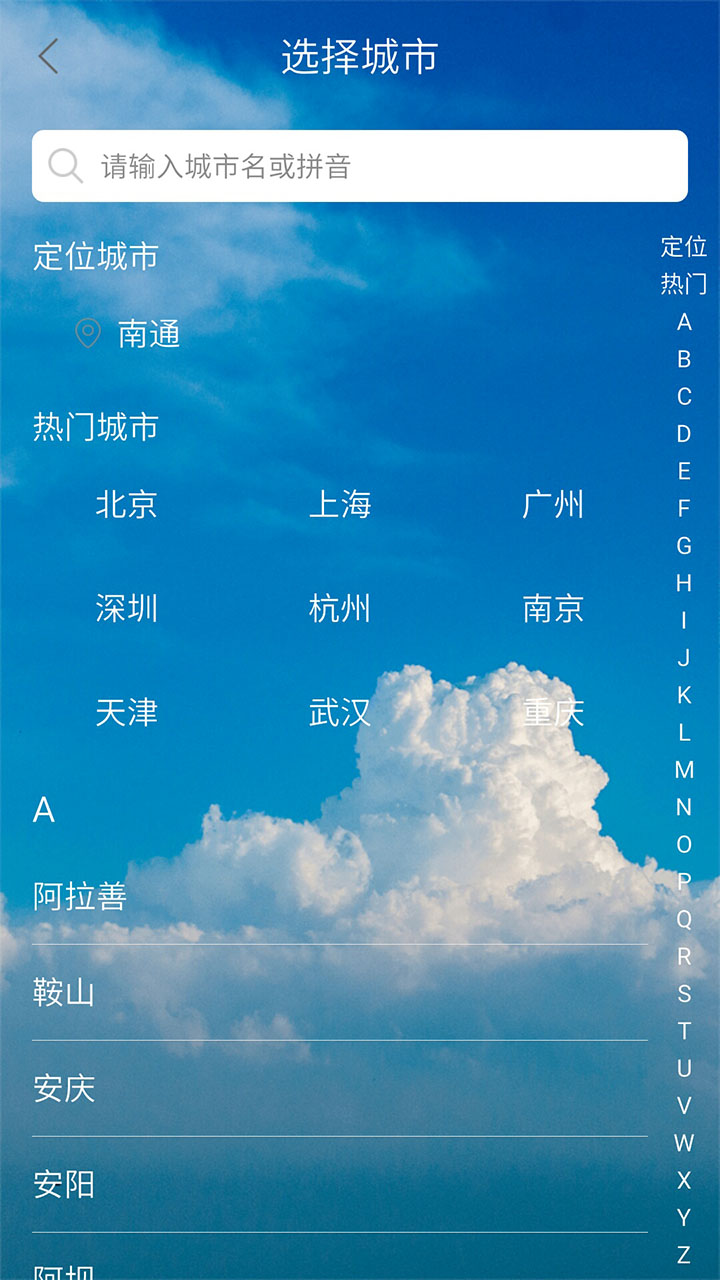Select 武汉 from hot cities

340,713
